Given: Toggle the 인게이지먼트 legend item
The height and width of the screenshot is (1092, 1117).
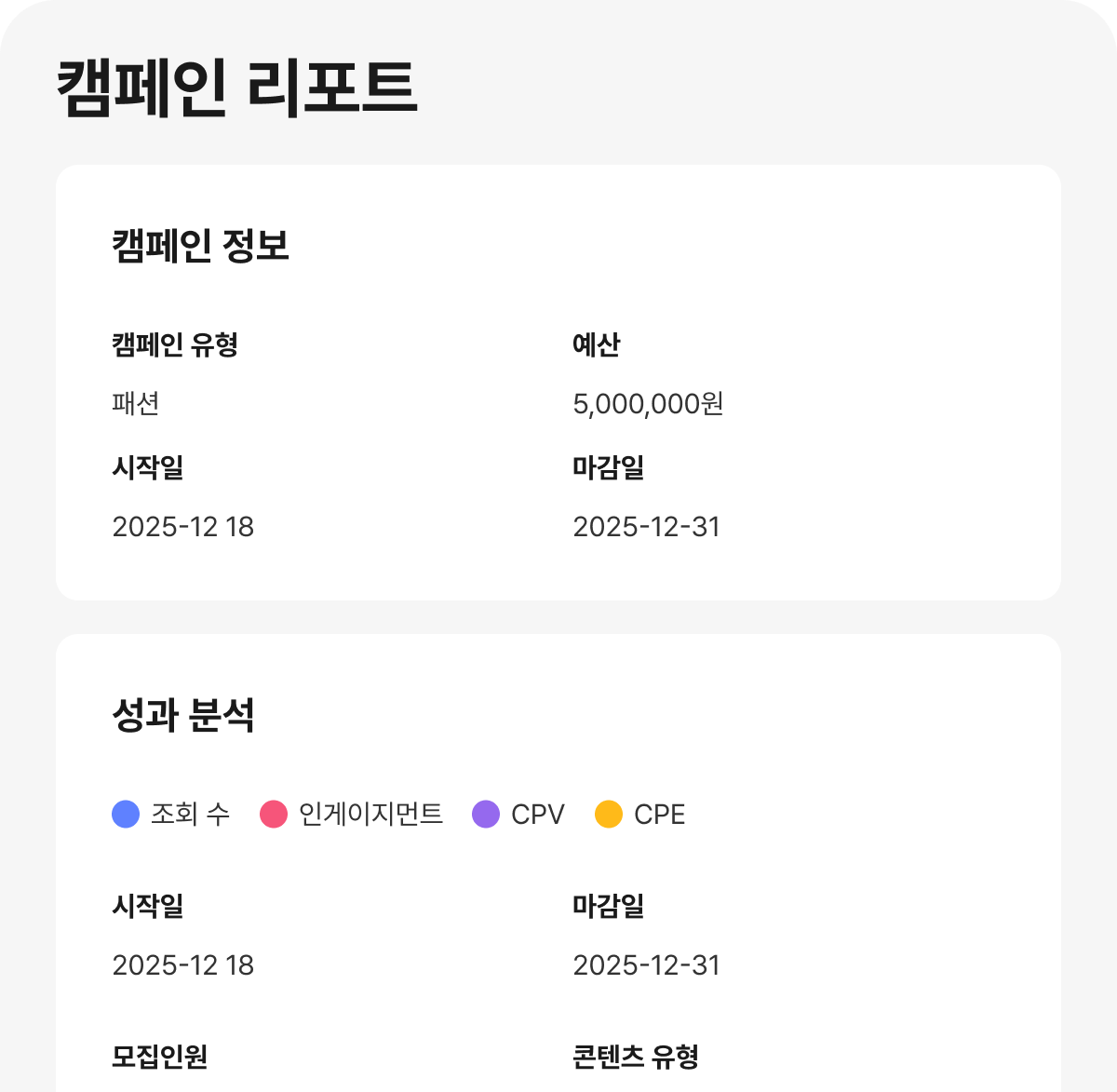Looking at the screenshot, I should 352,815.
